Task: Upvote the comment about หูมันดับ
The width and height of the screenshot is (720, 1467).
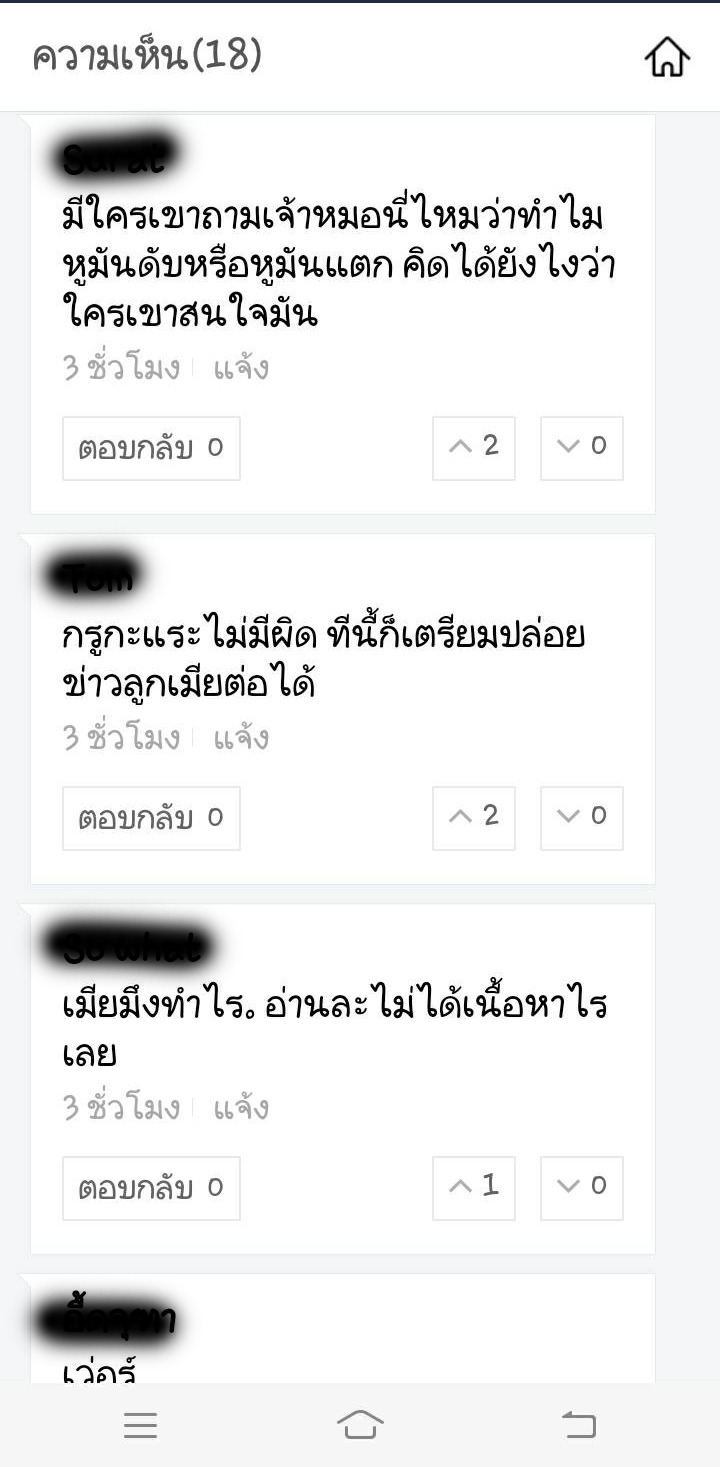Action: [474, 447]
